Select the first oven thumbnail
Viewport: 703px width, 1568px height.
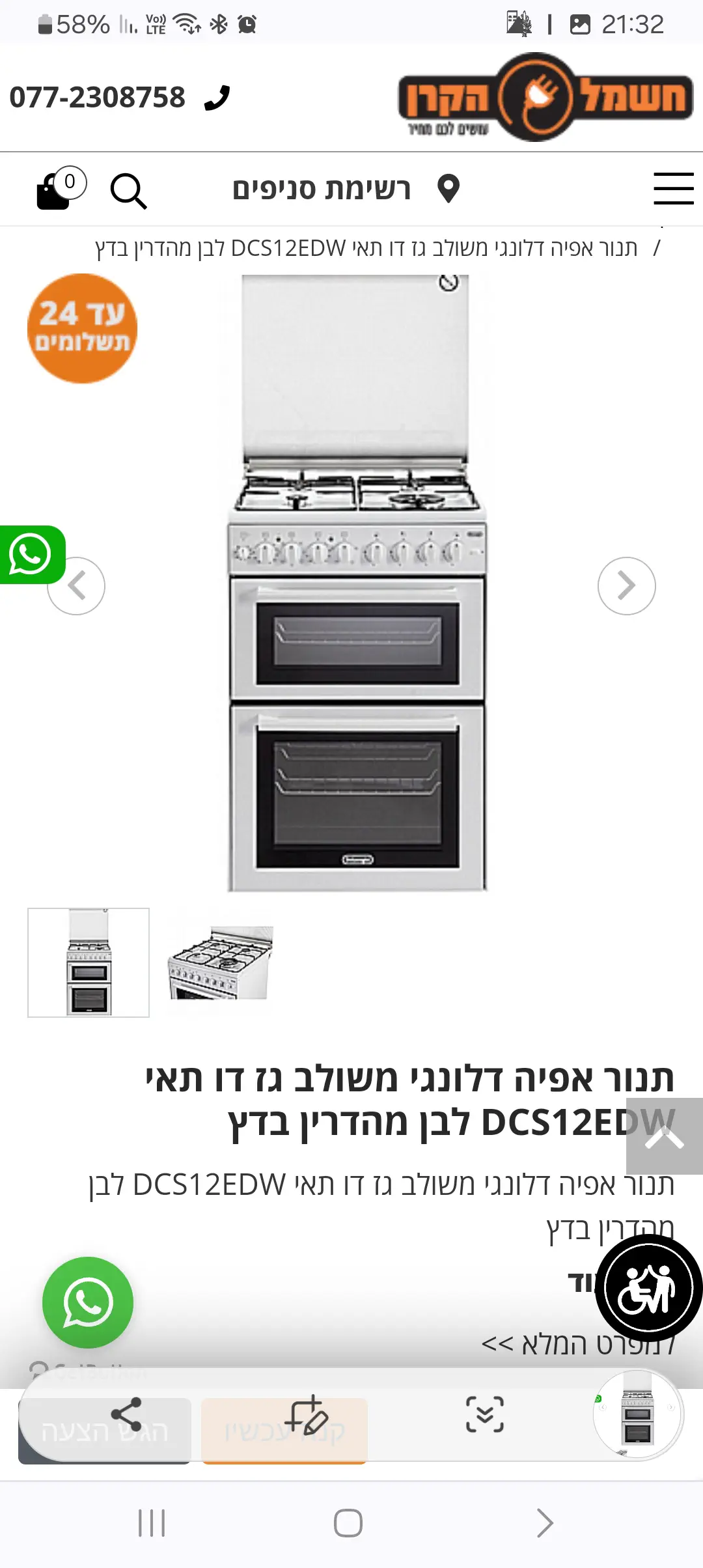click(89, 962)
